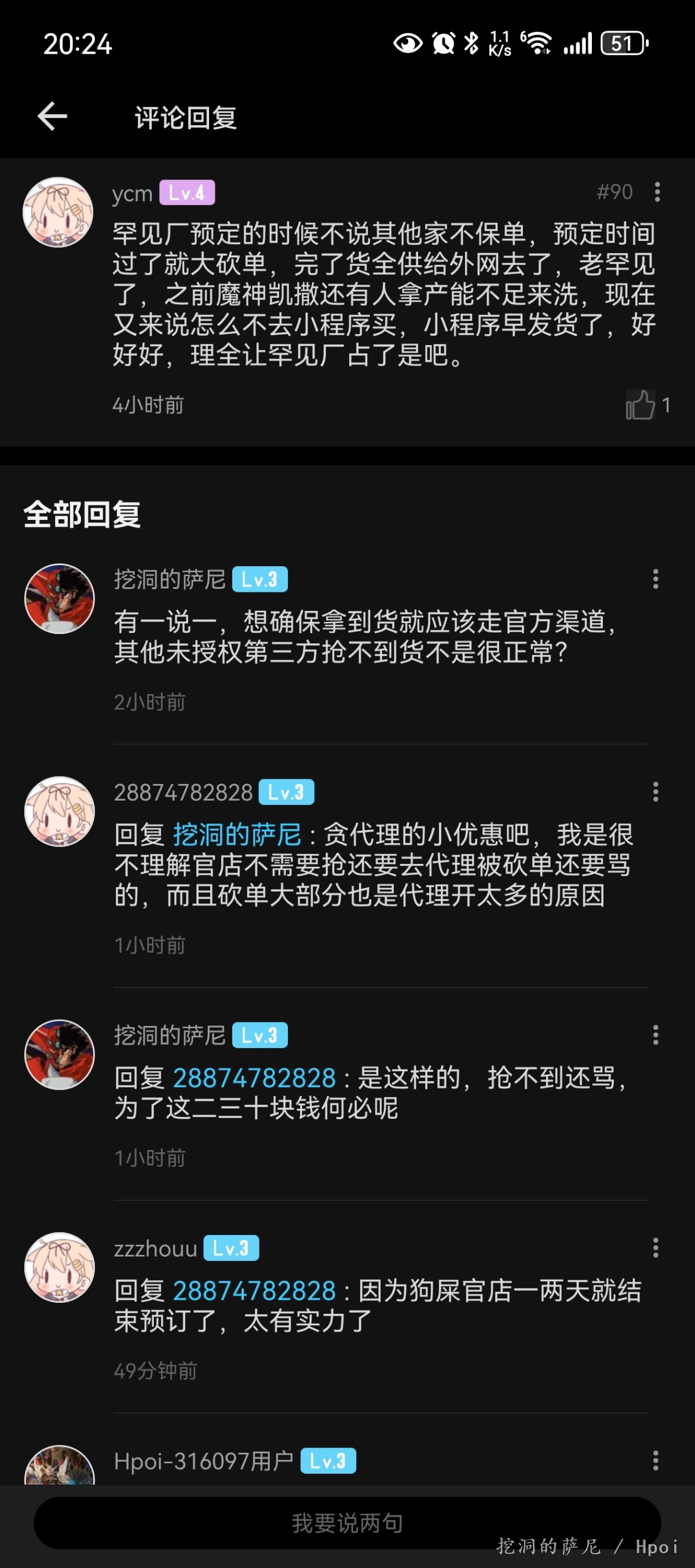The height and width of the screenshot is (1568, 695).
Task: Open ycm's profile avatar
Action: tap(58, 212)
